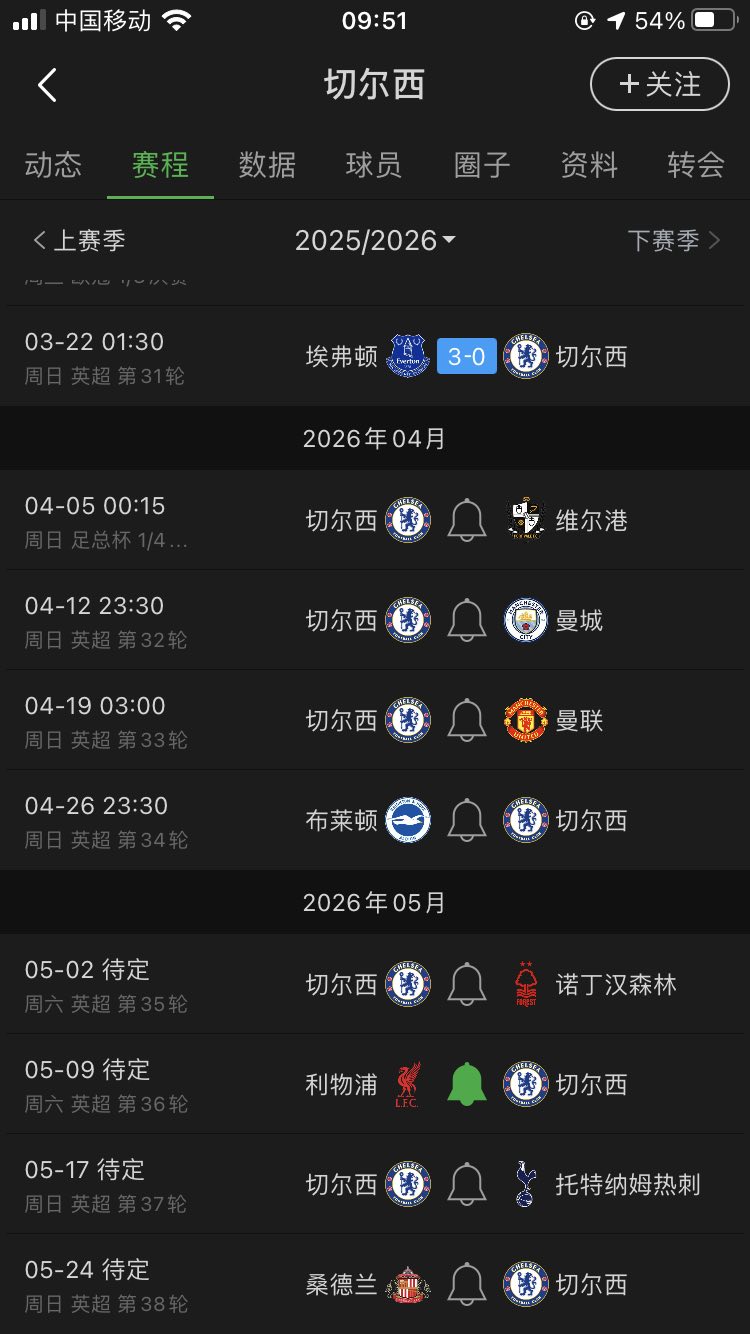Image resolution: width=750 pixels, height=1334 pixels.
Task: Turn on the reminder for 切尔西 vs 曼联
Action: point(467,721)
